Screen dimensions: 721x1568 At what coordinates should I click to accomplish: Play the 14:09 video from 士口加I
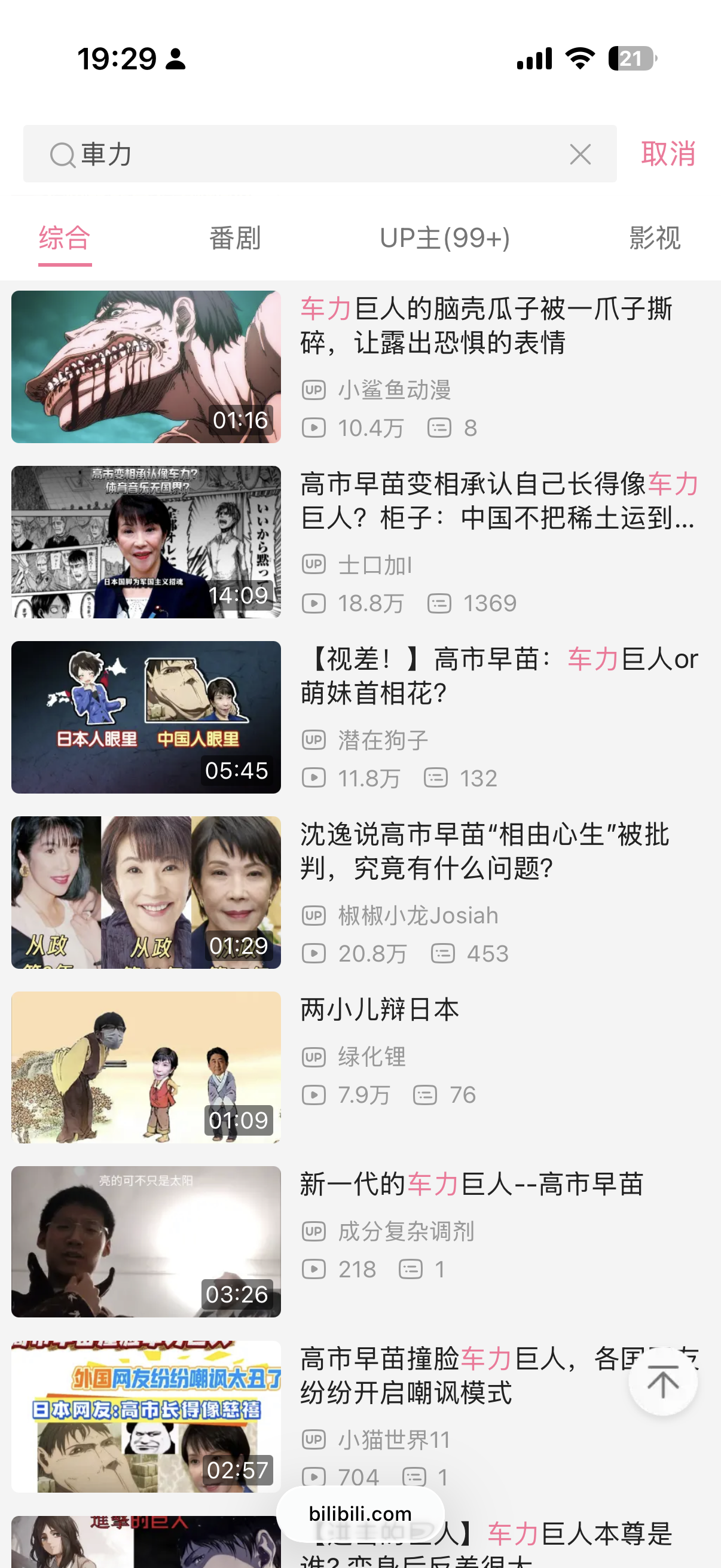tap(146, 542)
